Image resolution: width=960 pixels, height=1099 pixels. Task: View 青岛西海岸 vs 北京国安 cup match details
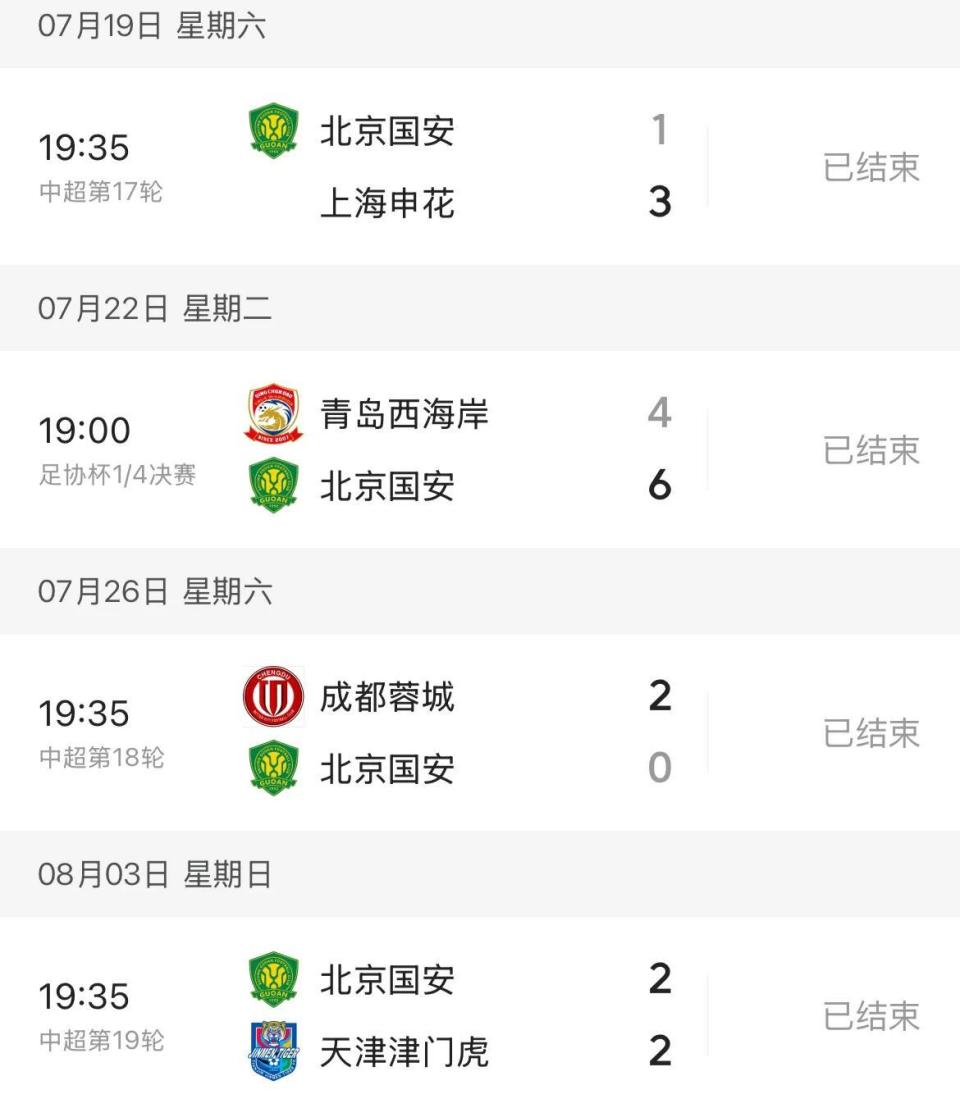[480, 450]
